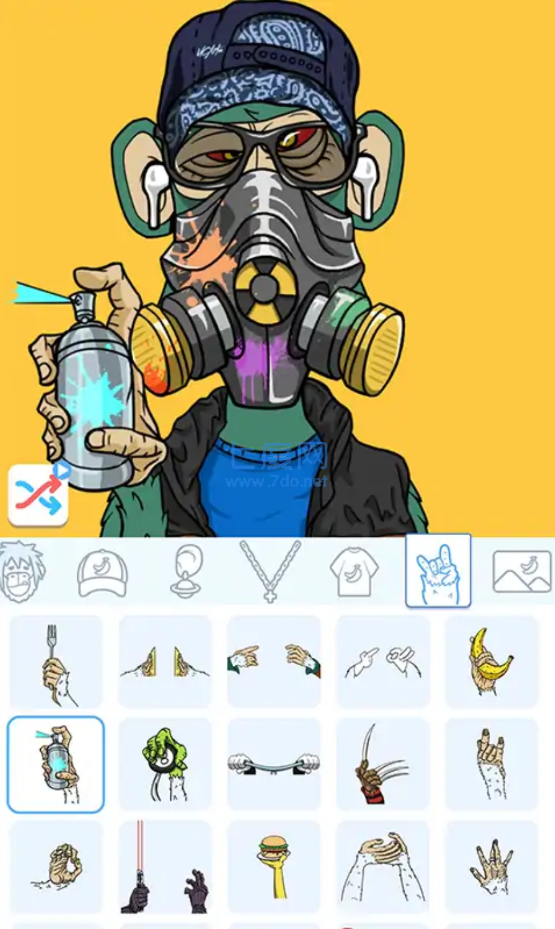This screenshot has width=555, height=929.
Task: Pick the hands holding a bar
Action: click(x=274, y=765)
